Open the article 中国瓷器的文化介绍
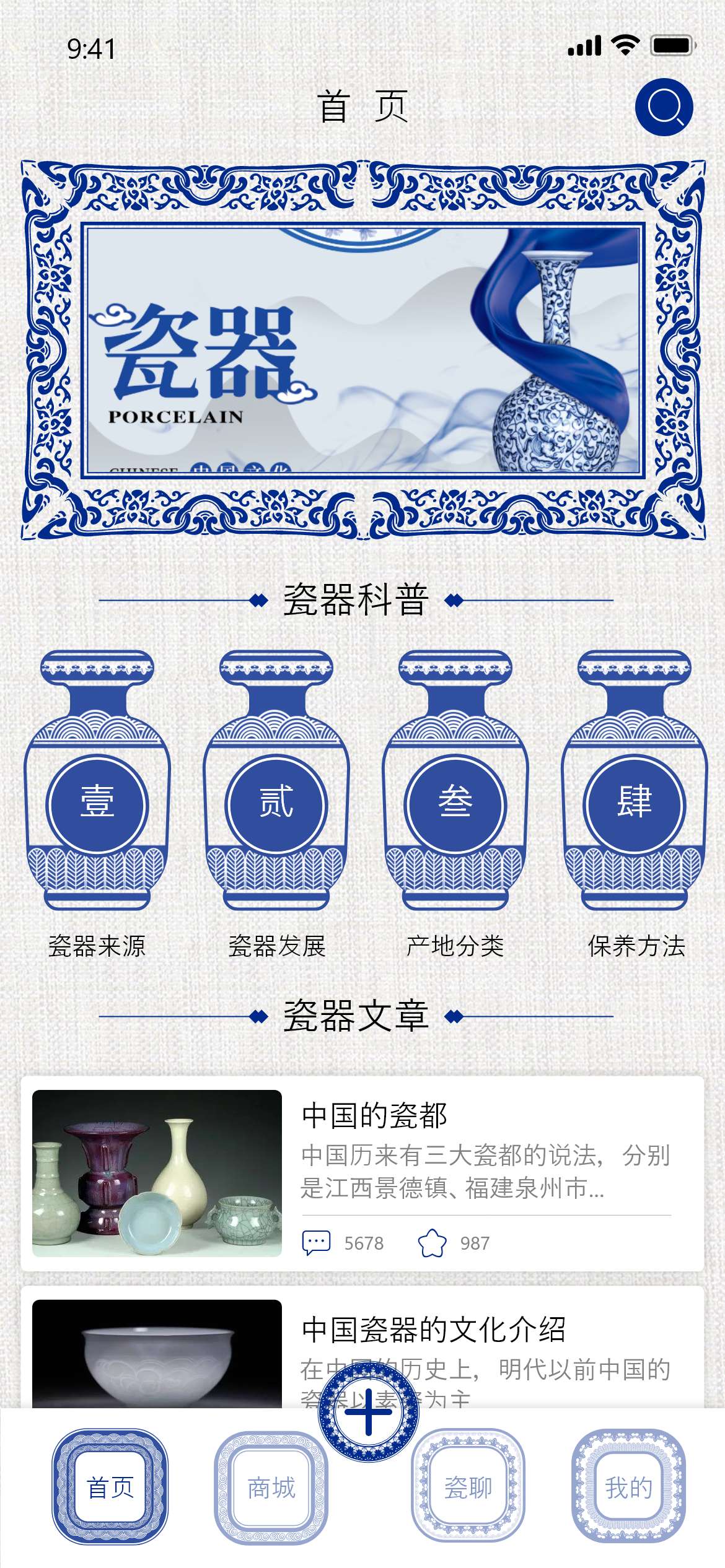This screenshot has height=1568, width=725. (x=433, y=1330)
